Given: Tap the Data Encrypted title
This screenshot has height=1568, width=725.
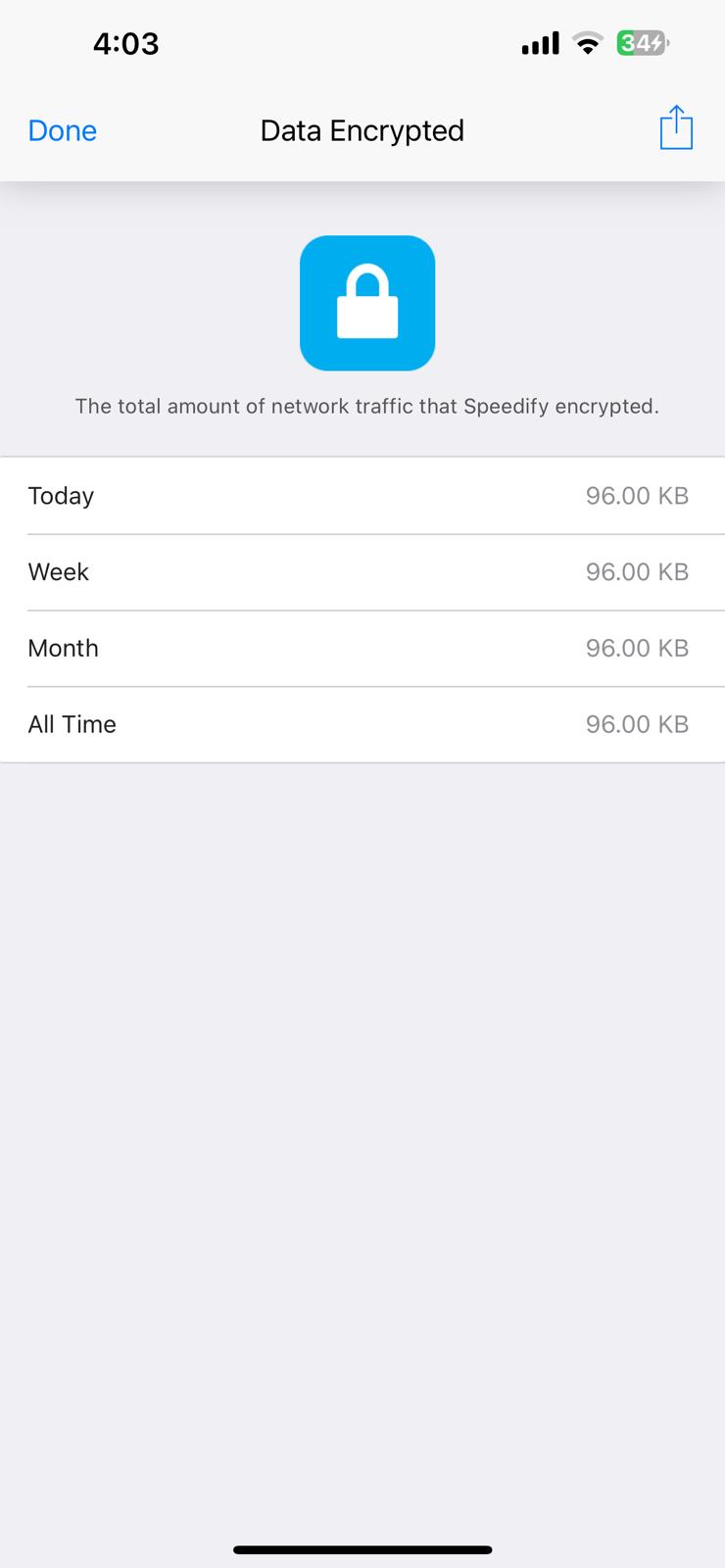Looking at the screenshot, I should pyautogui.click(x=362, y=130).
